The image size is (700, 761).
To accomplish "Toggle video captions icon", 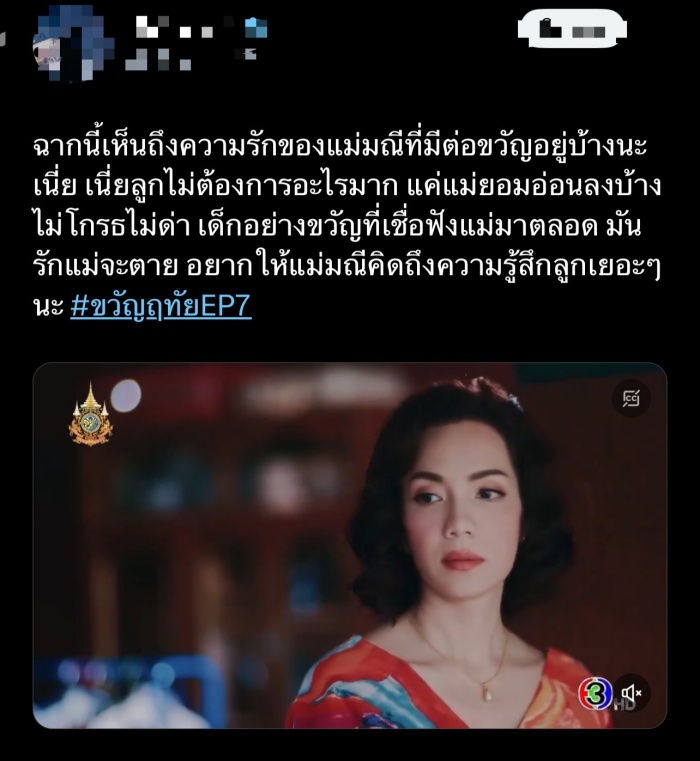I will click(x=631, y=399).
